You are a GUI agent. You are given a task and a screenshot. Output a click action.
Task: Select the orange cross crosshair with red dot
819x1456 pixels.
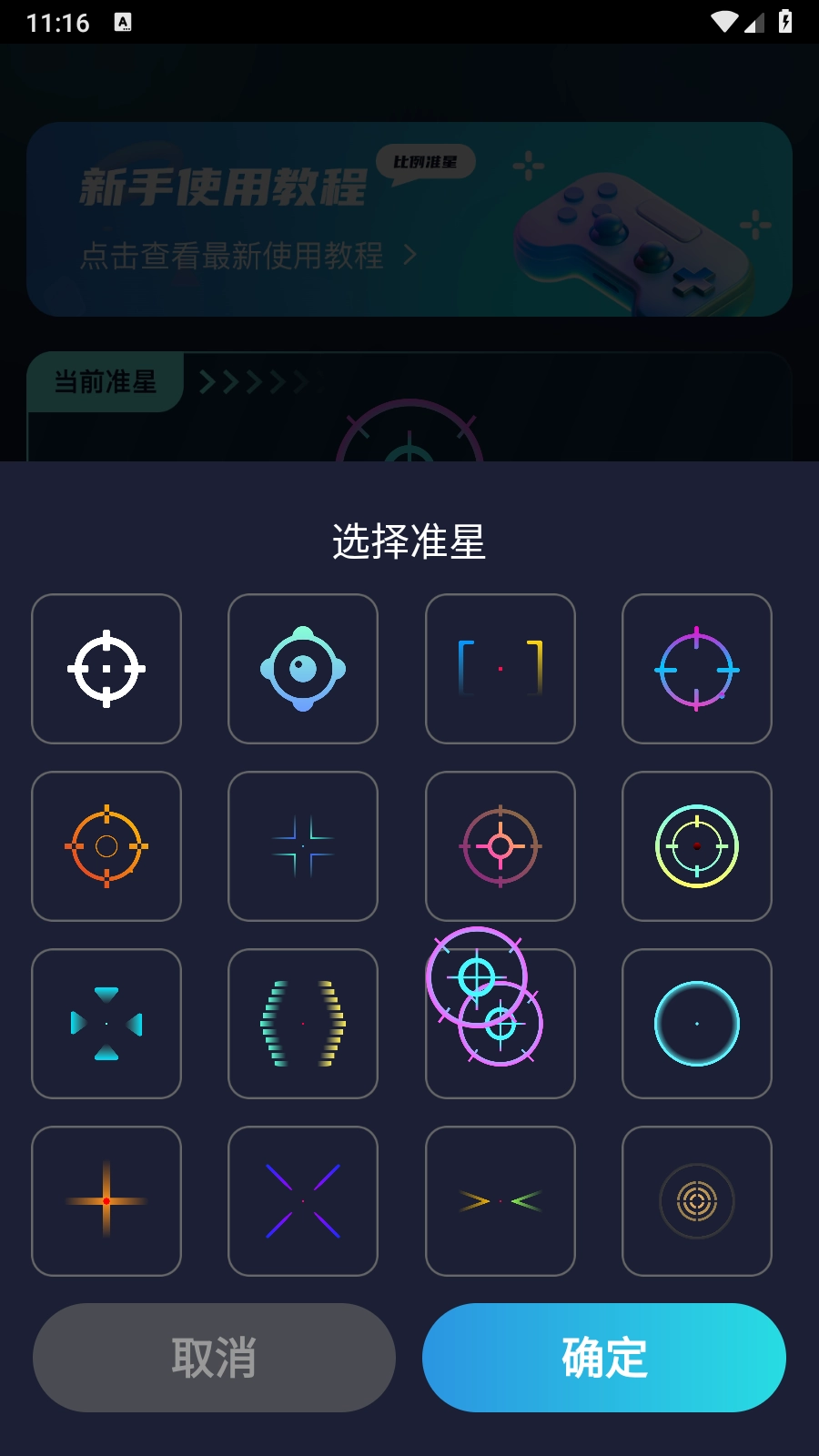pyautogui.click(x=106, y=1201)
